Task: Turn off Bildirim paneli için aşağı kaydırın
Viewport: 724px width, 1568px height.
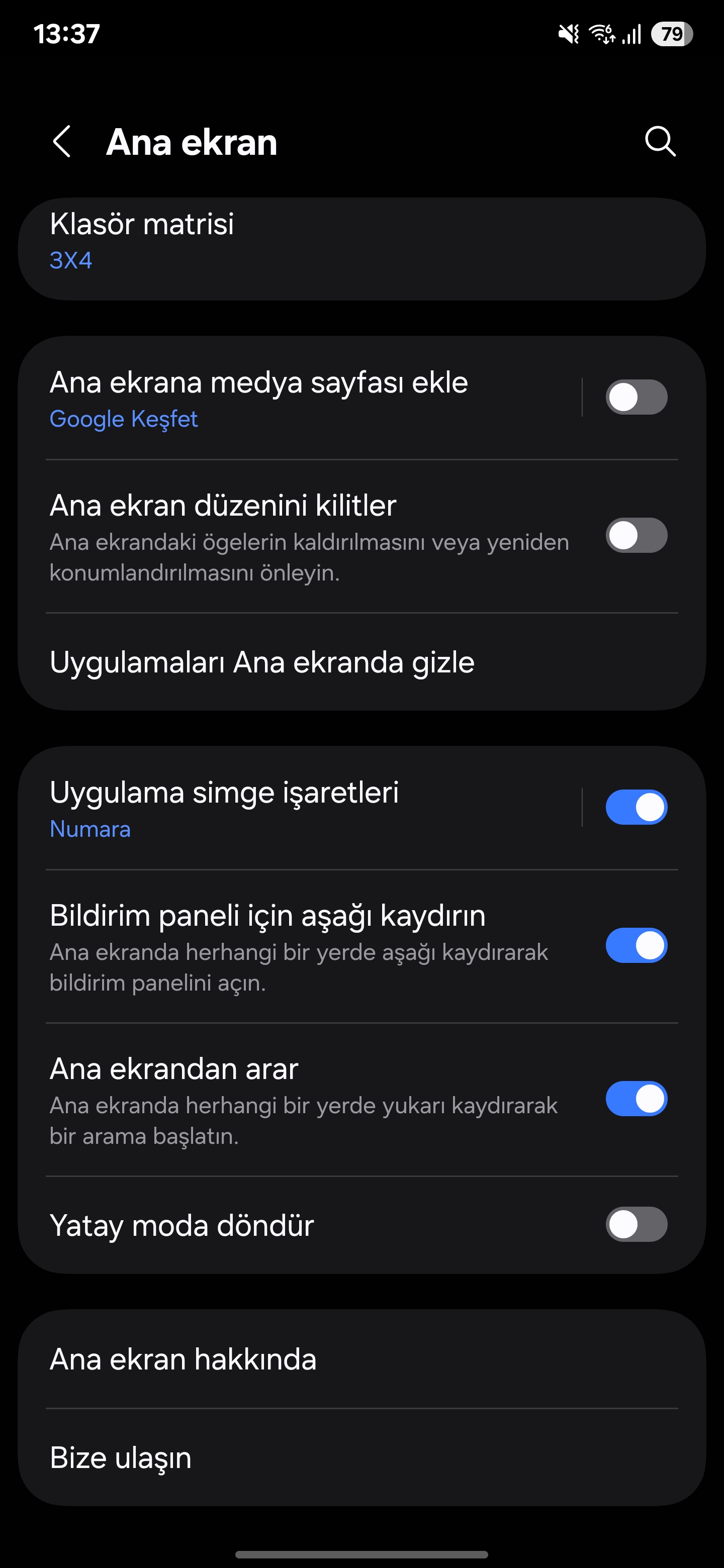Action: [x=637, y=946]
